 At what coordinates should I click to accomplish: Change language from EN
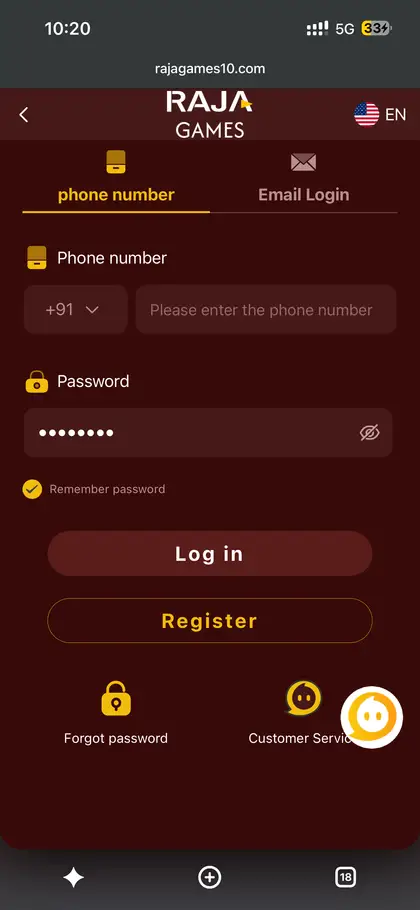380,114
